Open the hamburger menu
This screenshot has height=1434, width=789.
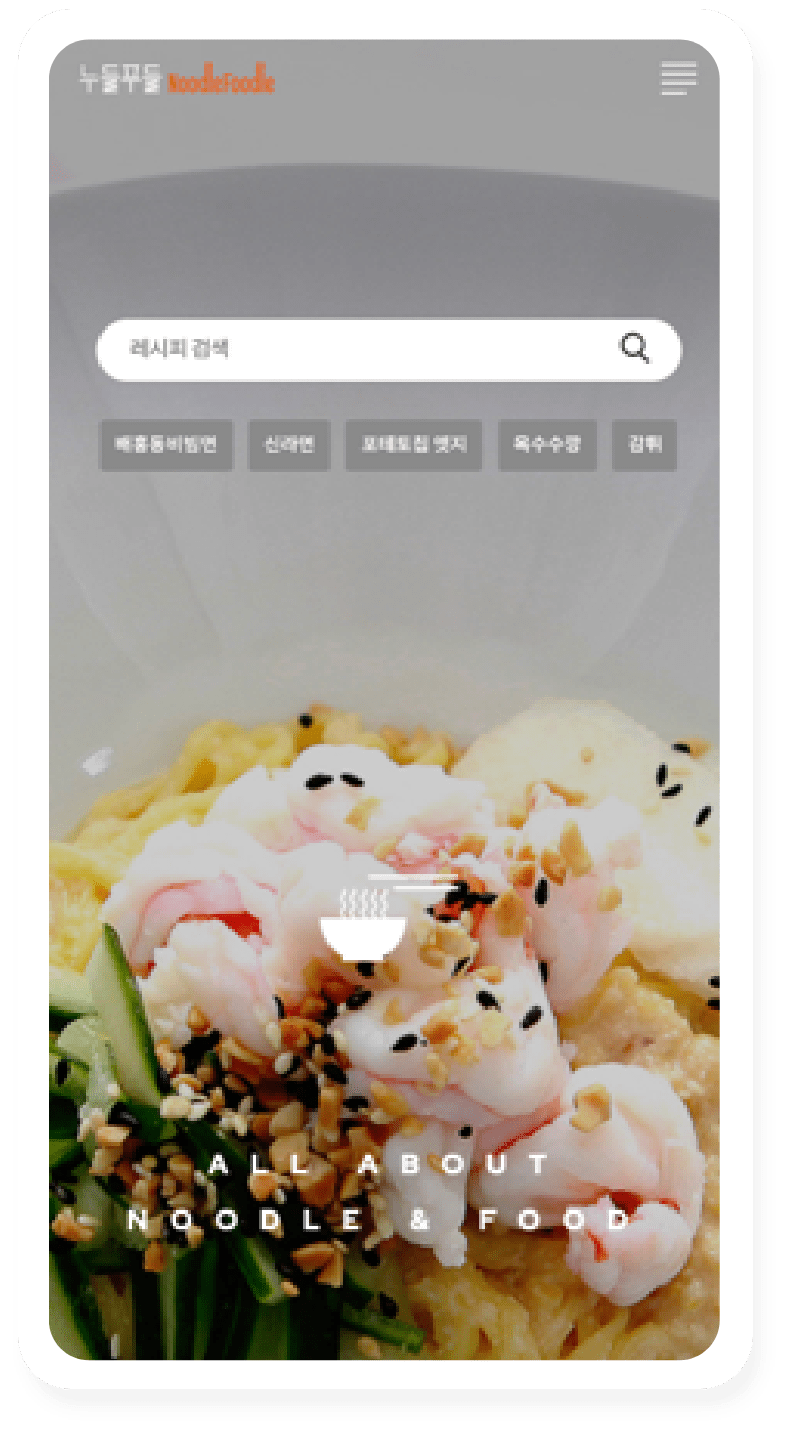click(x=678, y=78)
